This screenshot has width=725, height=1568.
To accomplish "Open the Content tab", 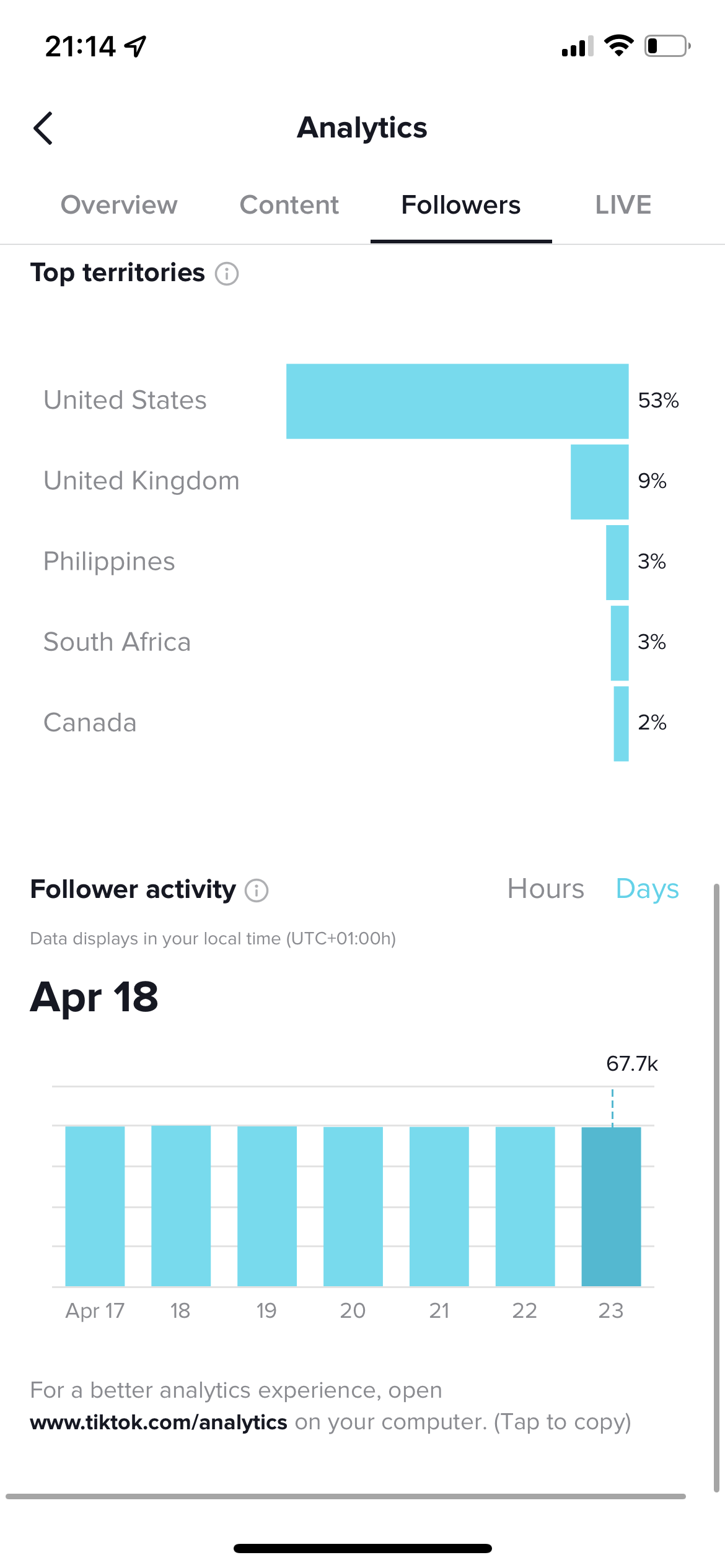I will [x=289, y=205].
